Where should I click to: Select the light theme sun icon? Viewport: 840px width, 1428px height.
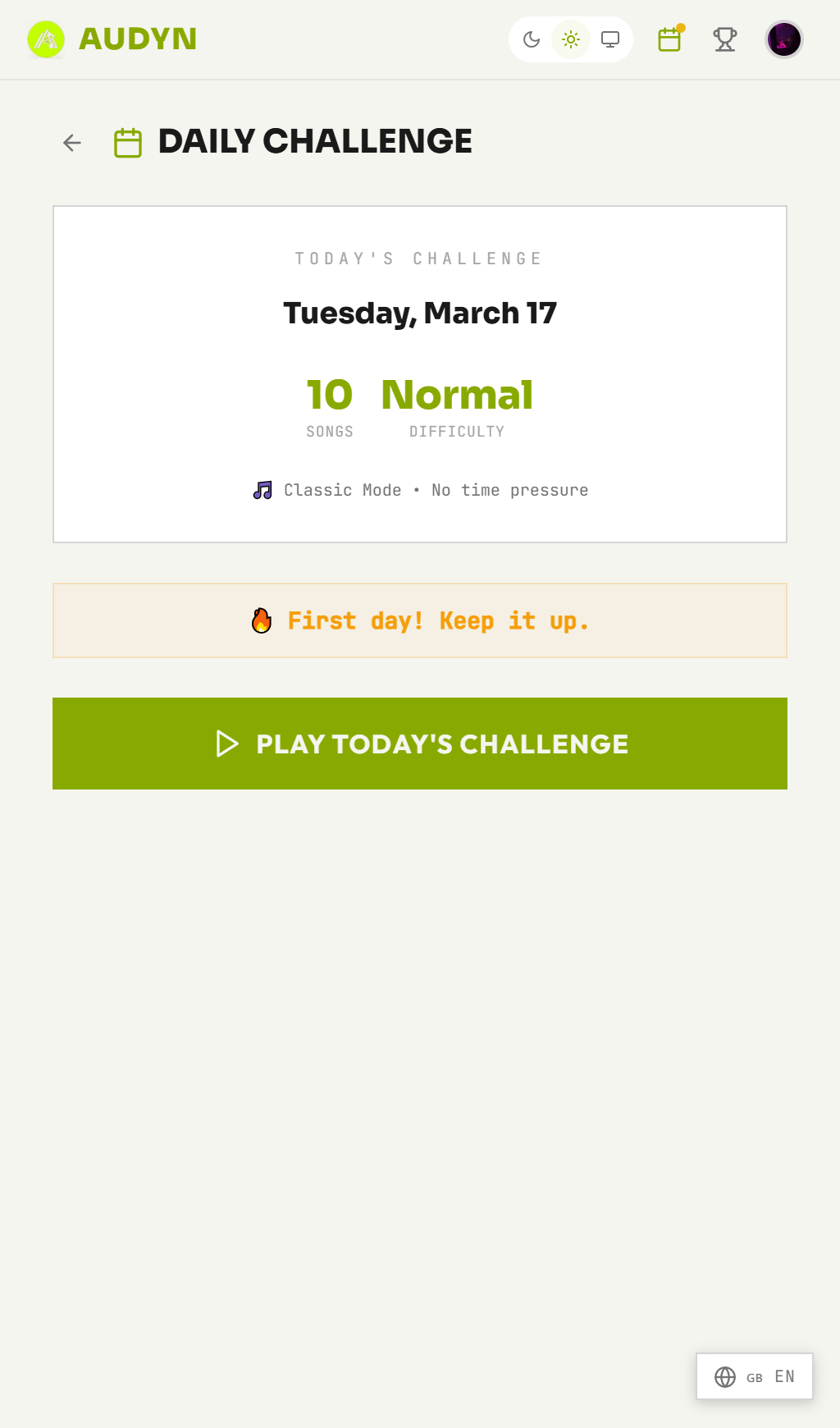[571, 39]
